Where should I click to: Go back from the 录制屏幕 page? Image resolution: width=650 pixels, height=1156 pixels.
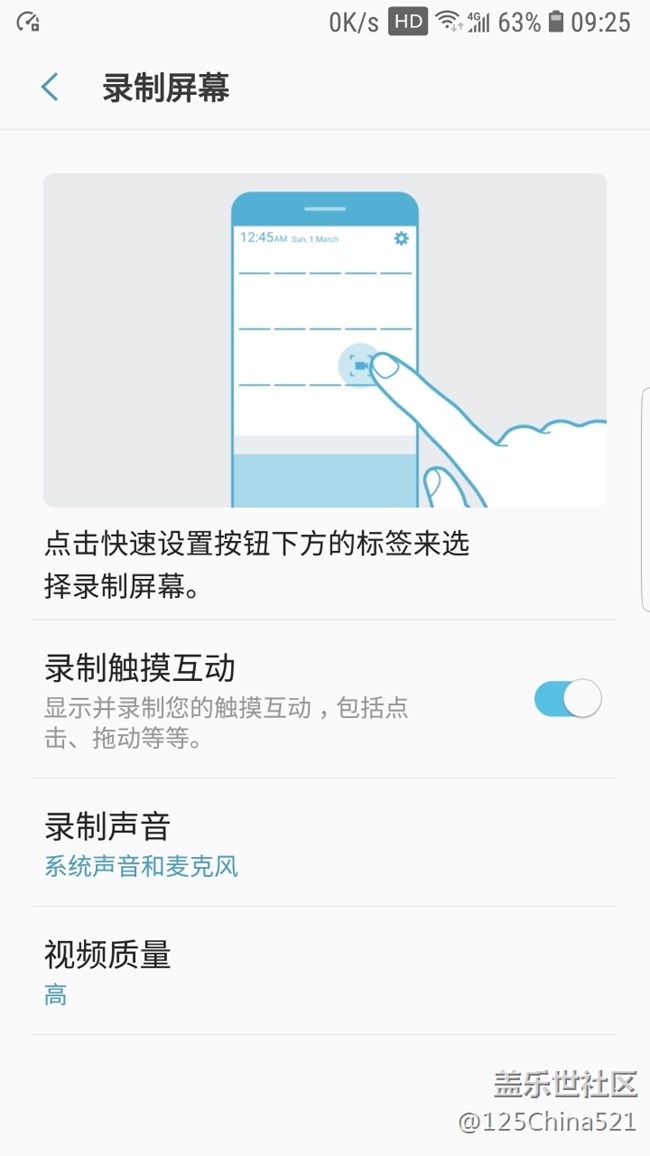pos(50,88)
